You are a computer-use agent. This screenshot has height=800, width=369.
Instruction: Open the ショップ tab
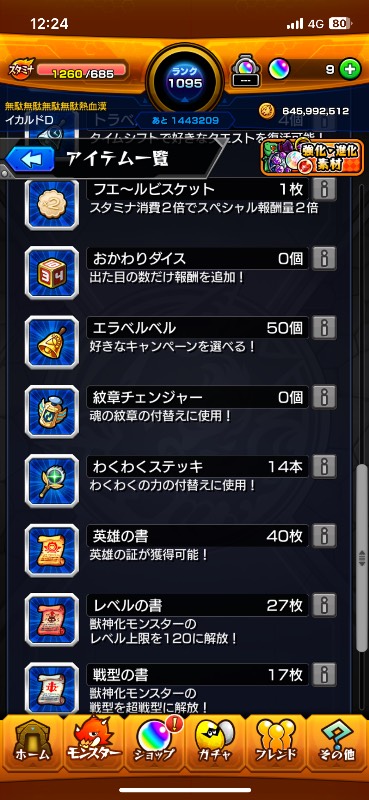click(x=154, y=742)
